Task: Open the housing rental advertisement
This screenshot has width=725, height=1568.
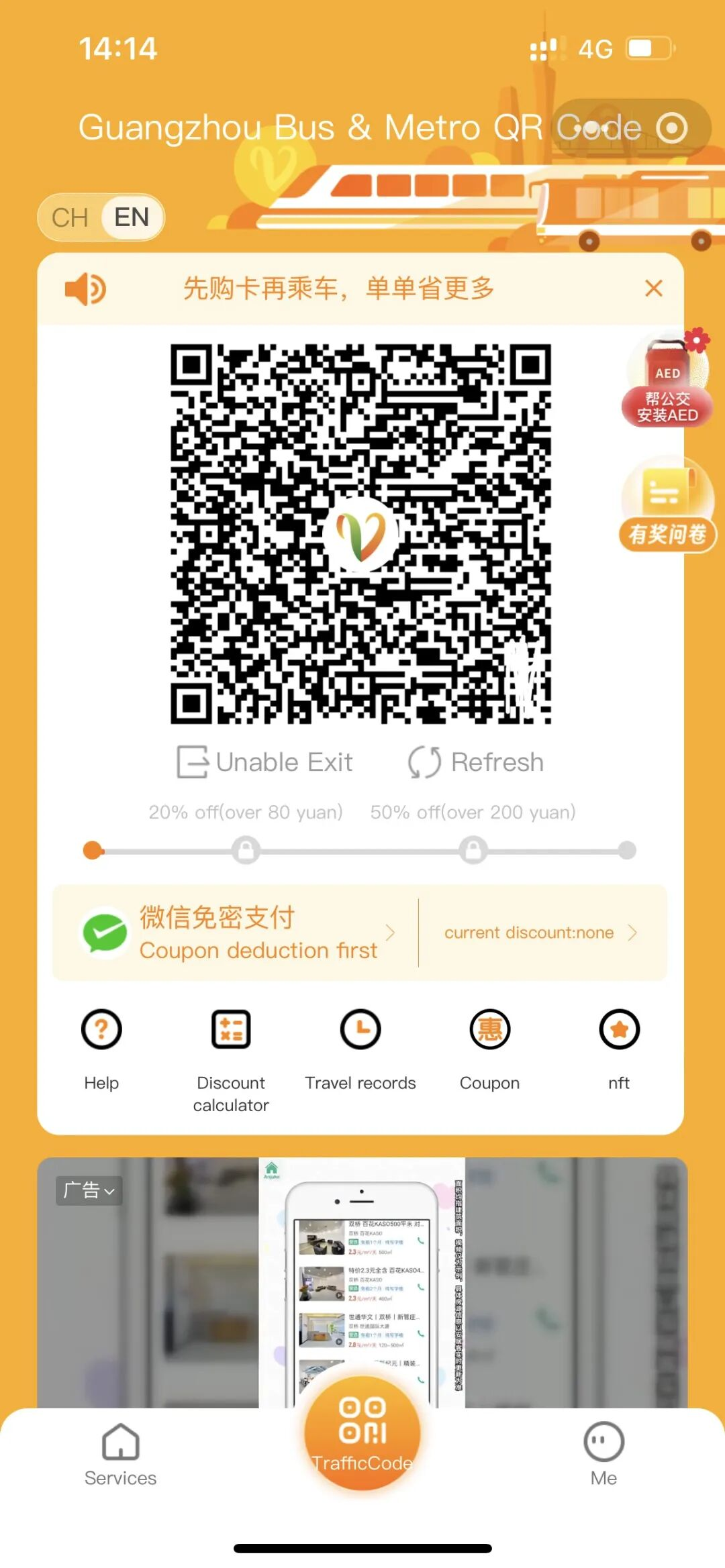Action: [x=362, y=1275]
